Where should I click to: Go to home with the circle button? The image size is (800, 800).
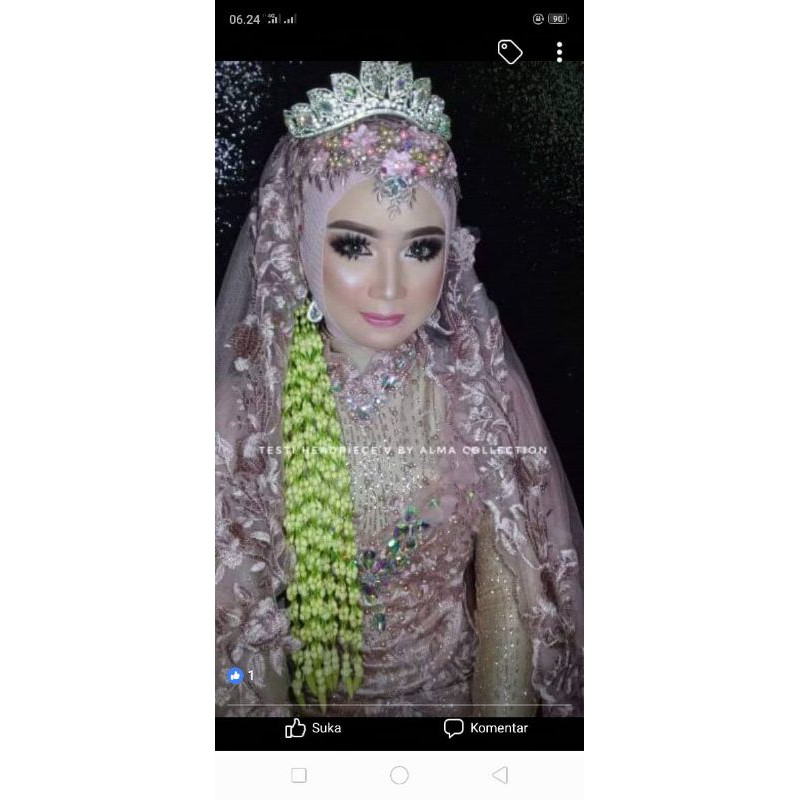(399, 775)
